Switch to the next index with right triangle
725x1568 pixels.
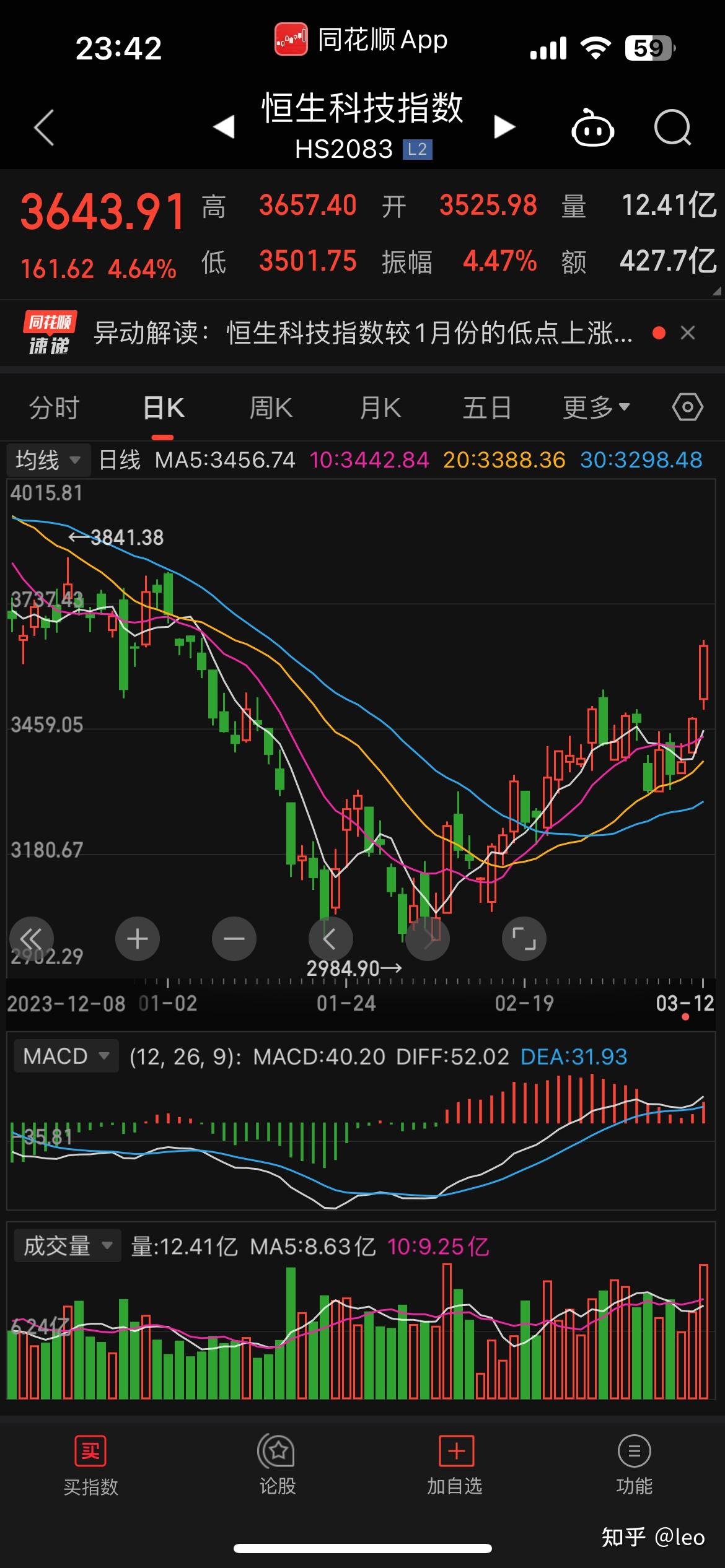[504, 127]
